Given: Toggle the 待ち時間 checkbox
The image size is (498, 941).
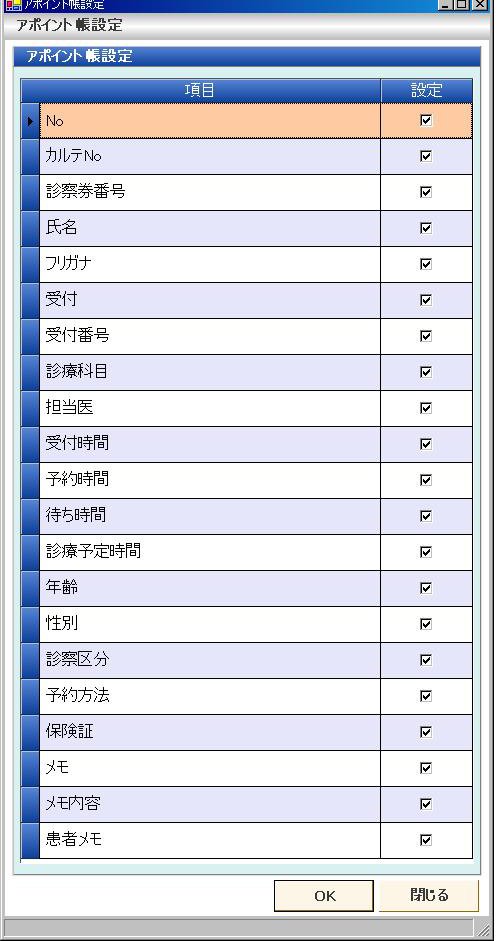Looking at the screenshot, I should coord(426,517).
